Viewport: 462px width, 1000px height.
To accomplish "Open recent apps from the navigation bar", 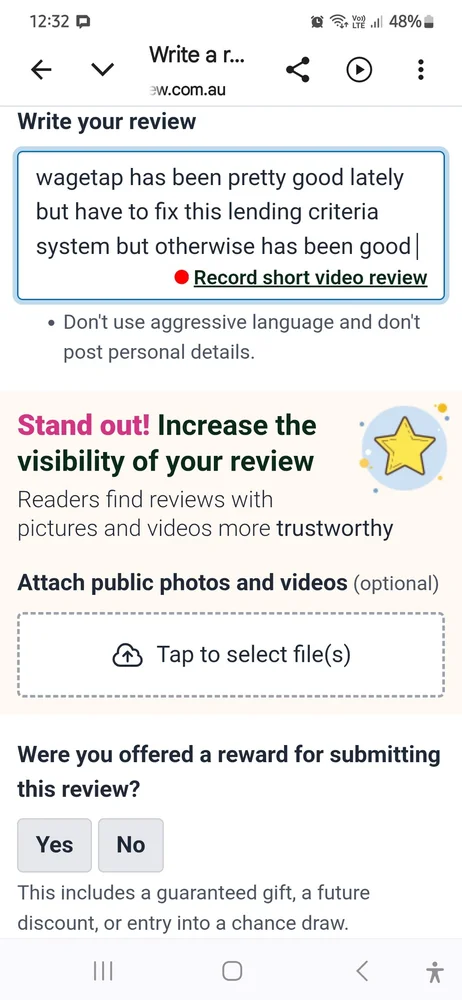I will pyautogui.click(x=103, y=971).
